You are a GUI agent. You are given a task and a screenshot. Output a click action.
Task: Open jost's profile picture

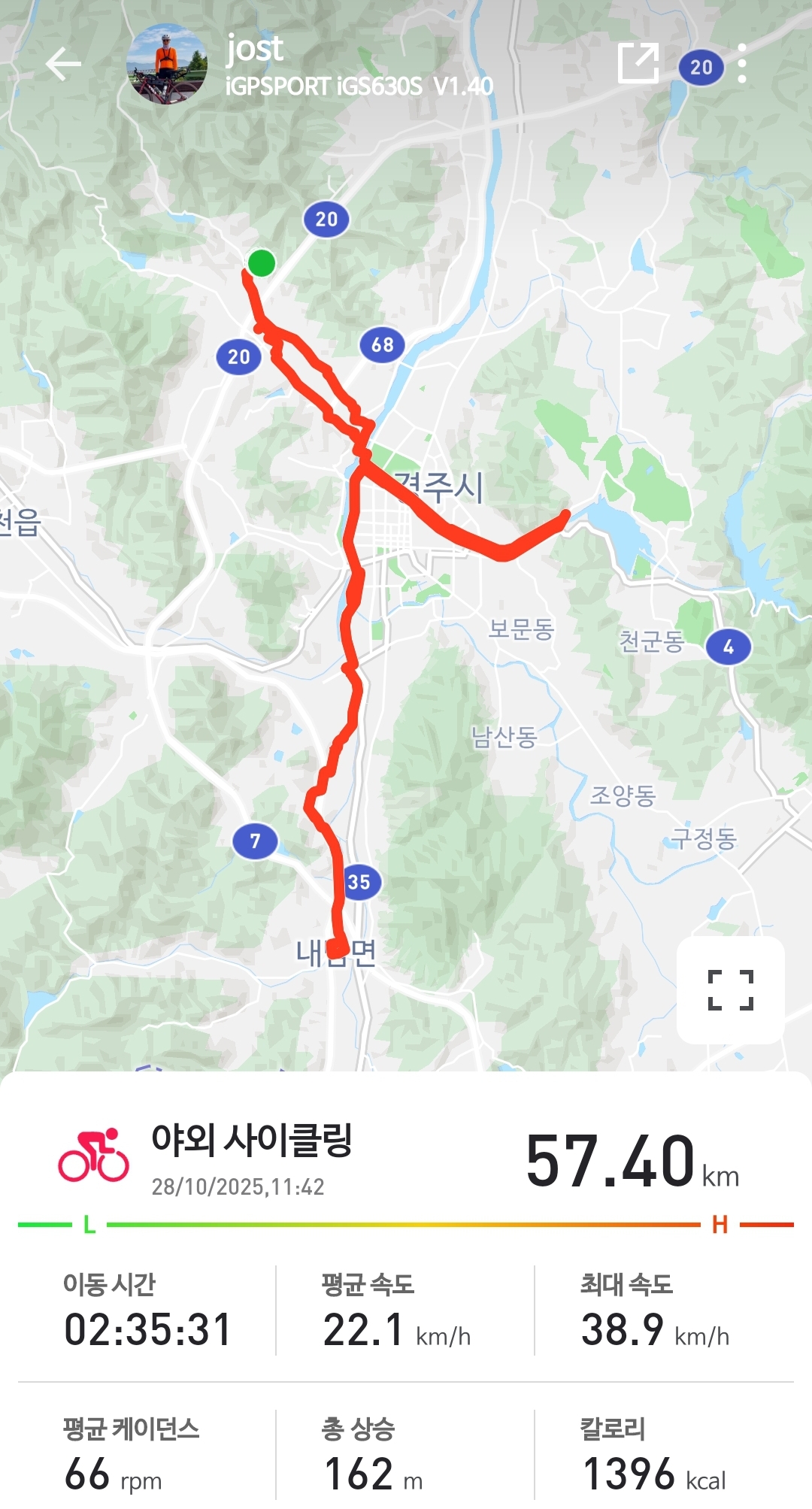166,65
